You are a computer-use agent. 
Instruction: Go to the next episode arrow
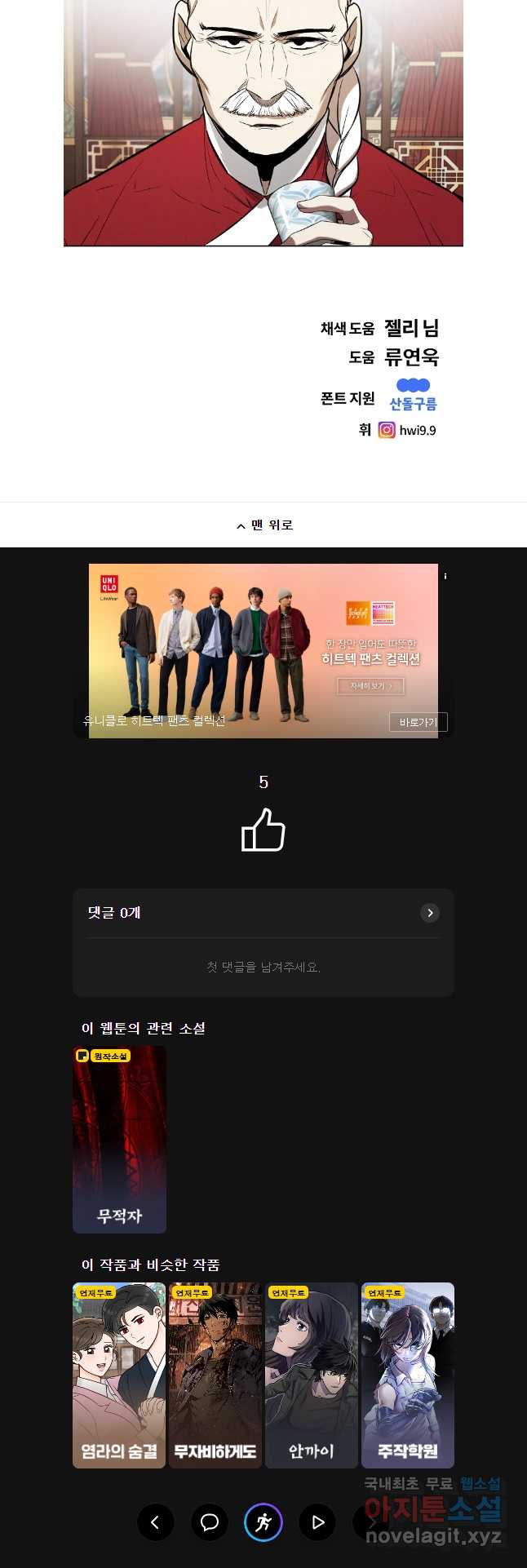click(370, 1522)
